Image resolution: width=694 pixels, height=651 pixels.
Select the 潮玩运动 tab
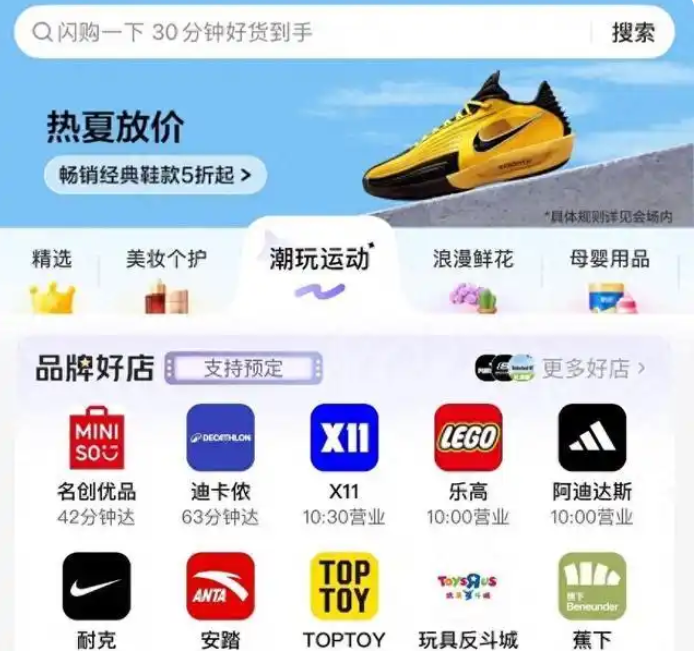pyautogui.click(x=320, y=260)
